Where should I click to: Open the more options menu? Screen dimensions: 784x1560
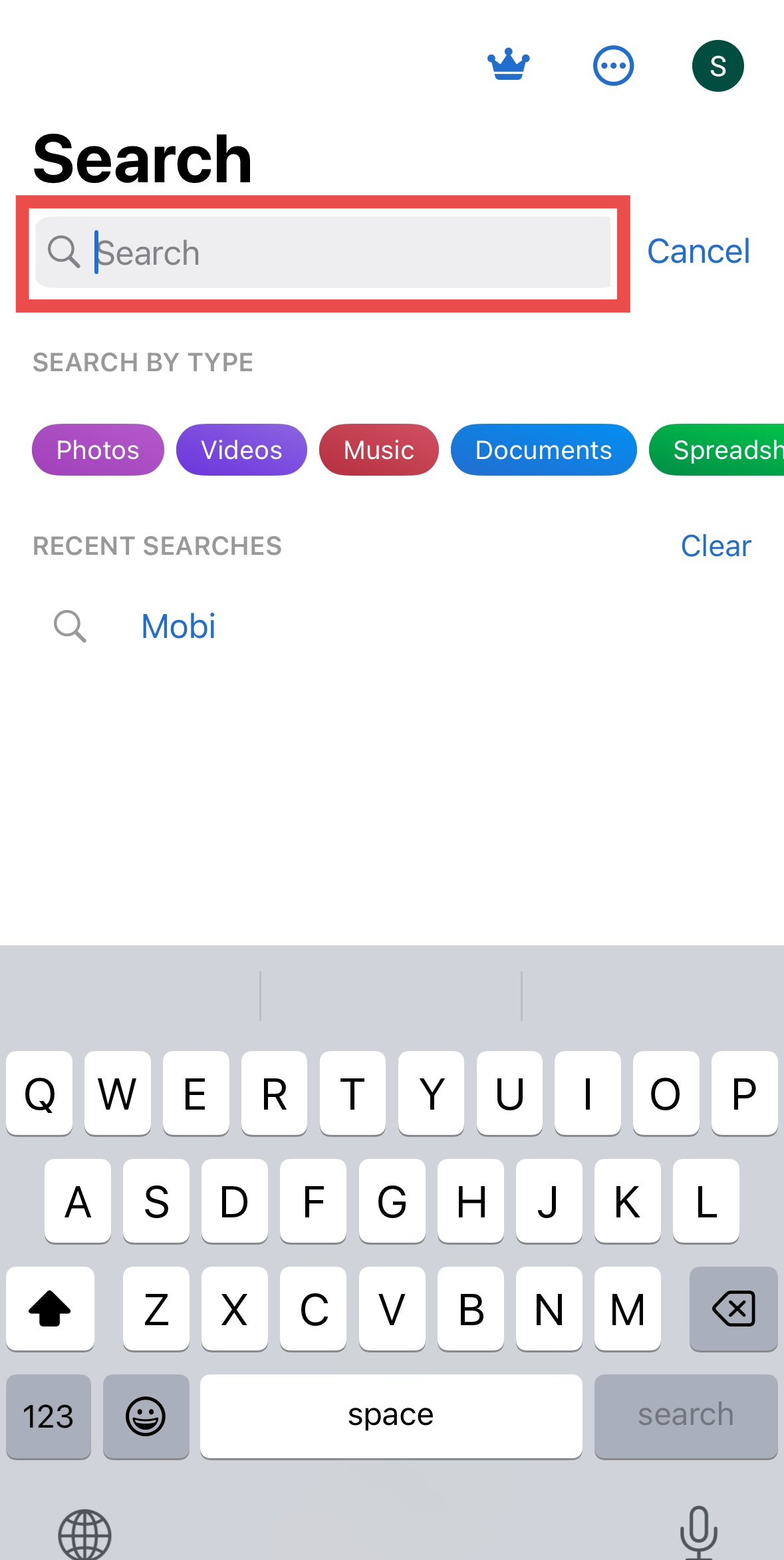[613, 66]
